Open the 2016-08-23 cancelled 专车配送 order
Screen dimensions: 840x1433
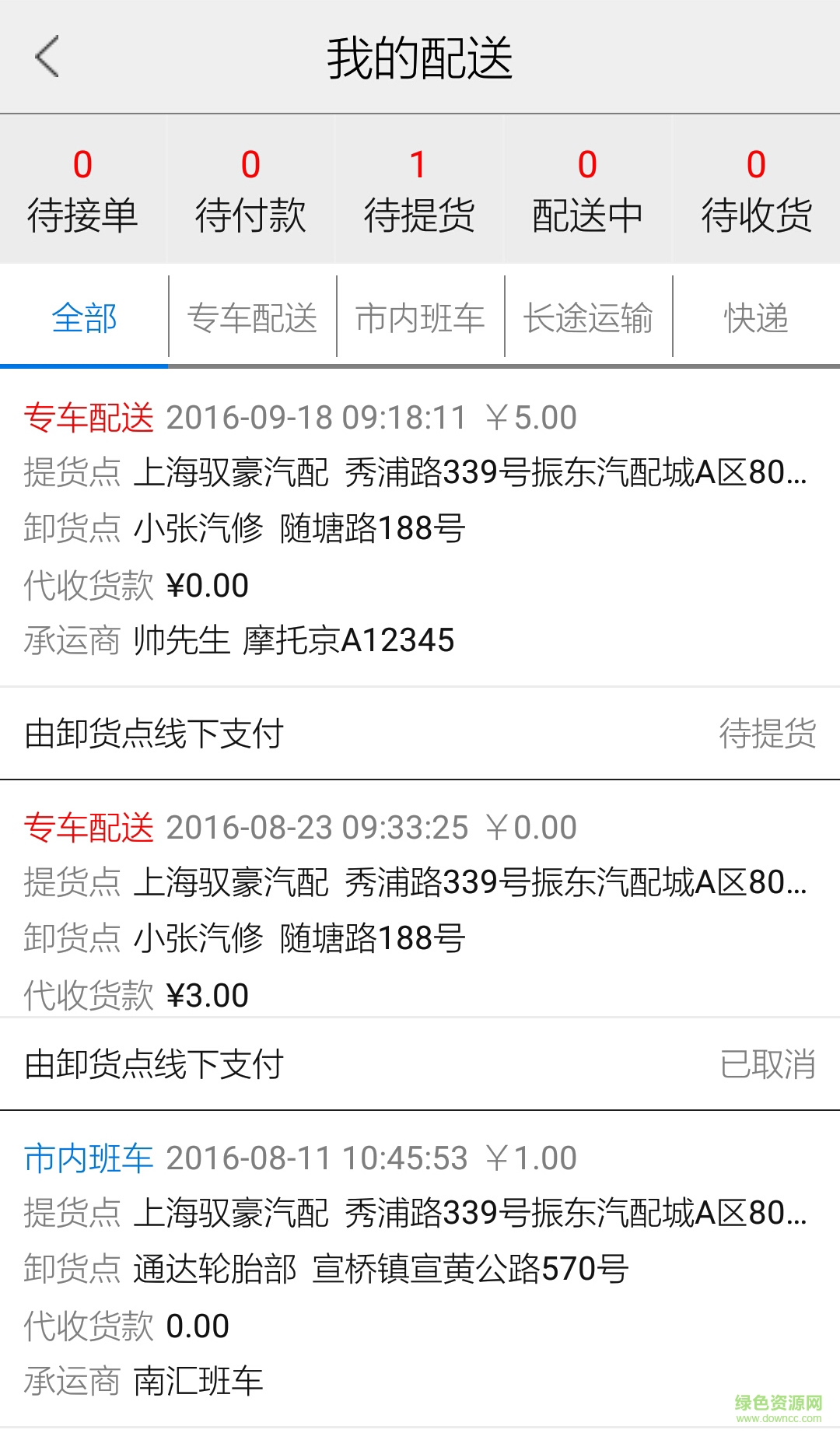click(x=420, y=910)
